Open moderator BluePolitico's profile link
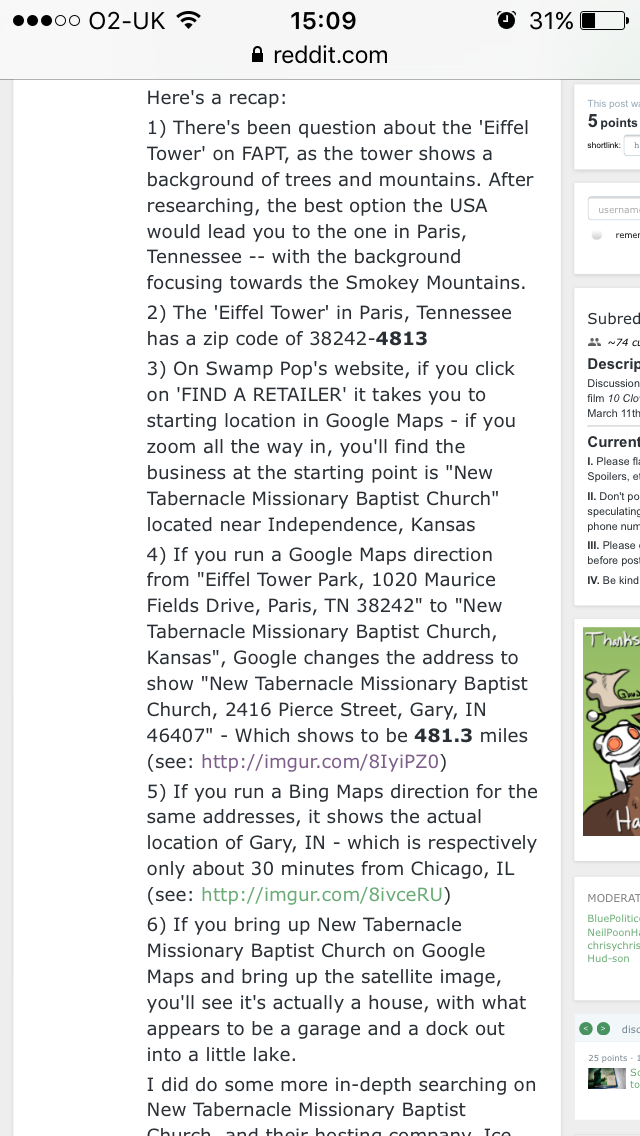The image size is (640, 1136). coord(613,919)
